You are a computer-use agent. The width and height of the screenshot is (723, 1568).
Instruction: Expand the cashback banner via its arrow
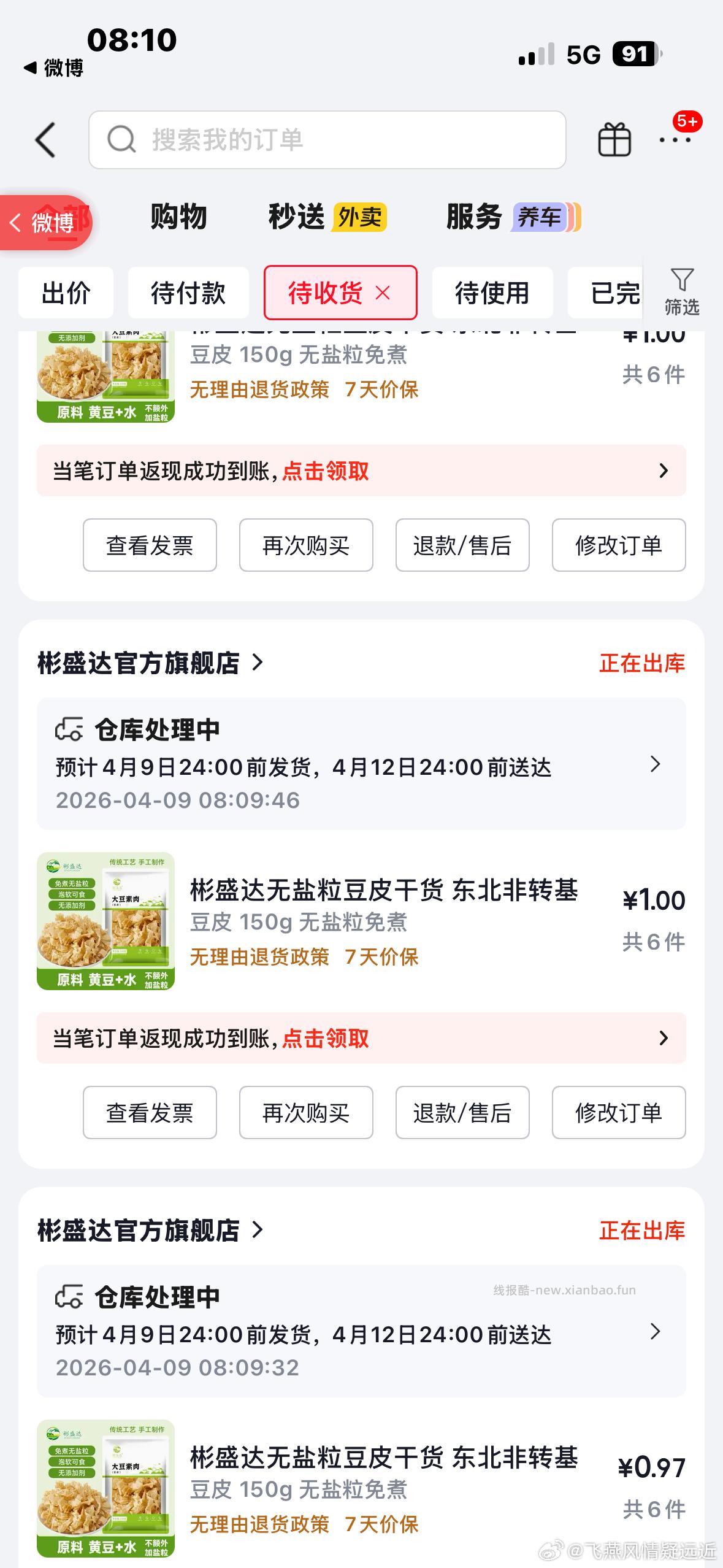point(664,1039)
